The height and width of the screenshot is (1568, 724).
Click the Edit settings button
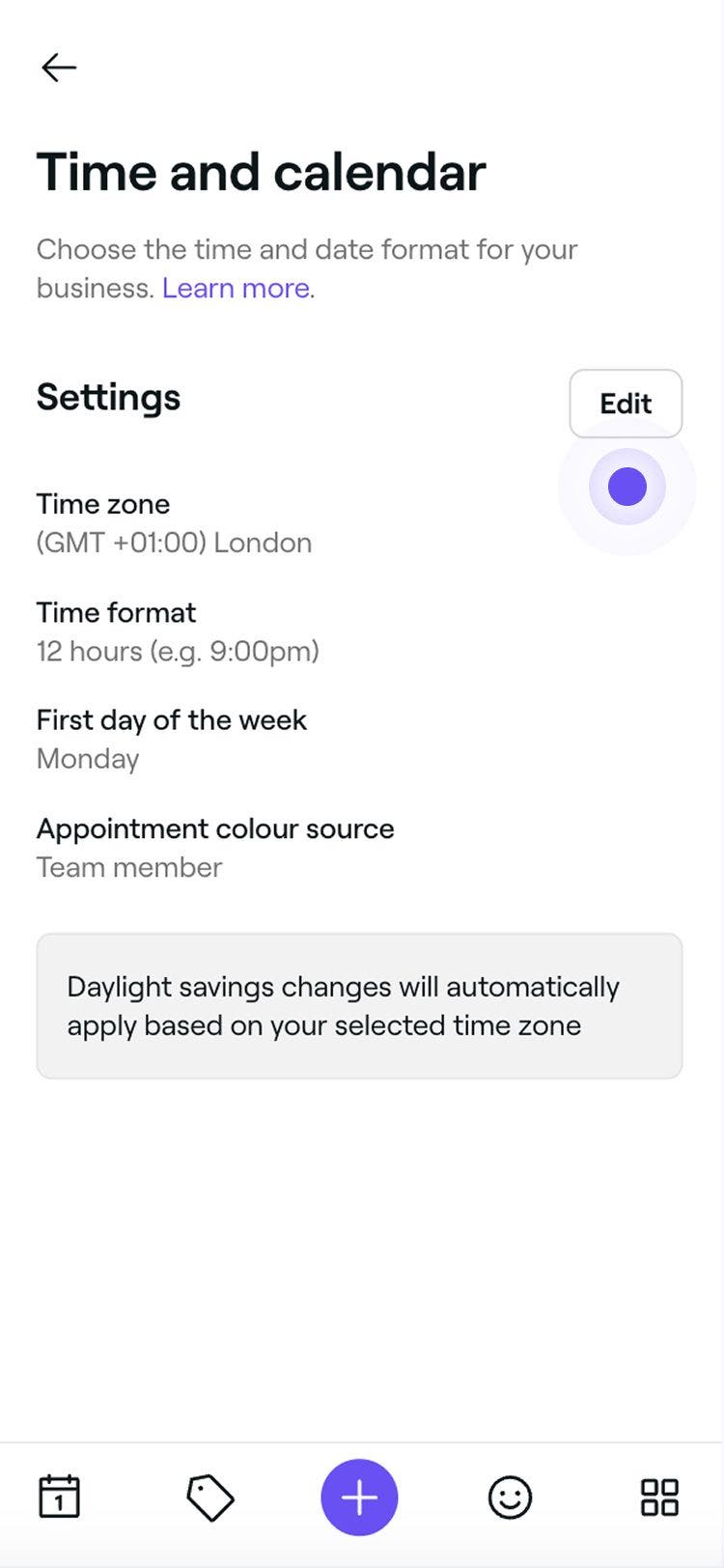coord(626,404)
